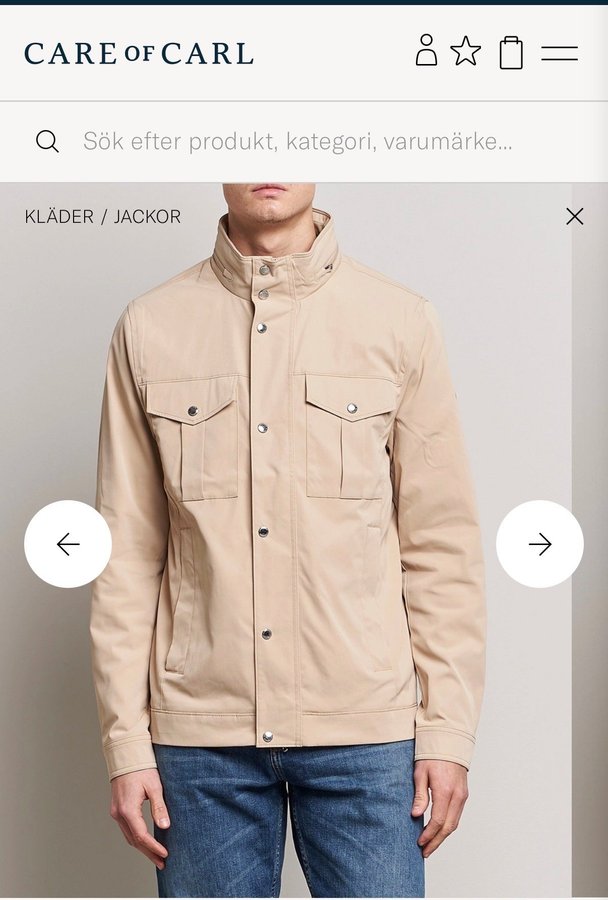
Task: Show the next jacket photo
Action: 540,544
